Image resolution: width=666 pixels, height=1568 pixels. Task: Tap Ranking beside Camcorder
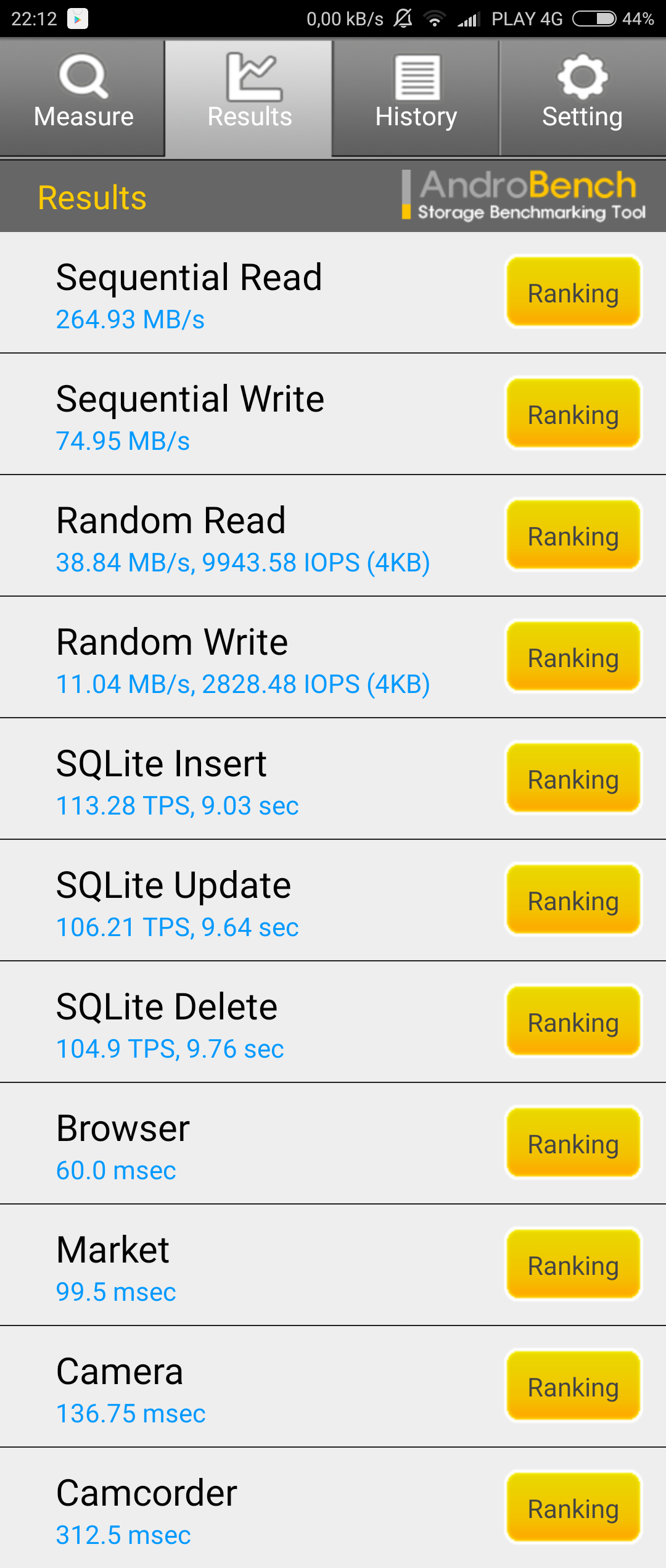pyautogui.click(x=573, y=1508)
